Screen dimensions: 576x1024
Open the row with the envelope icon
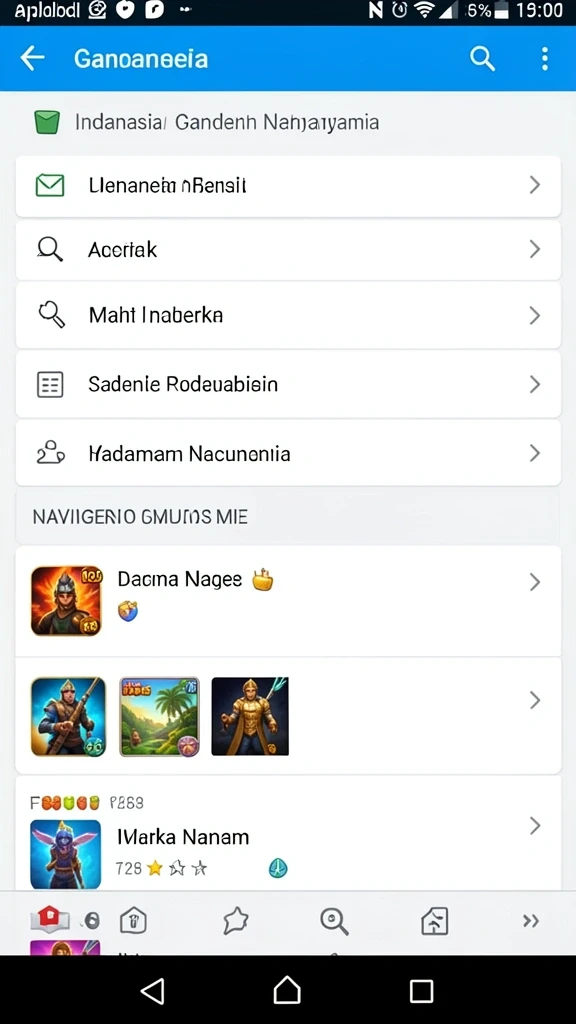tap(288, 185)
